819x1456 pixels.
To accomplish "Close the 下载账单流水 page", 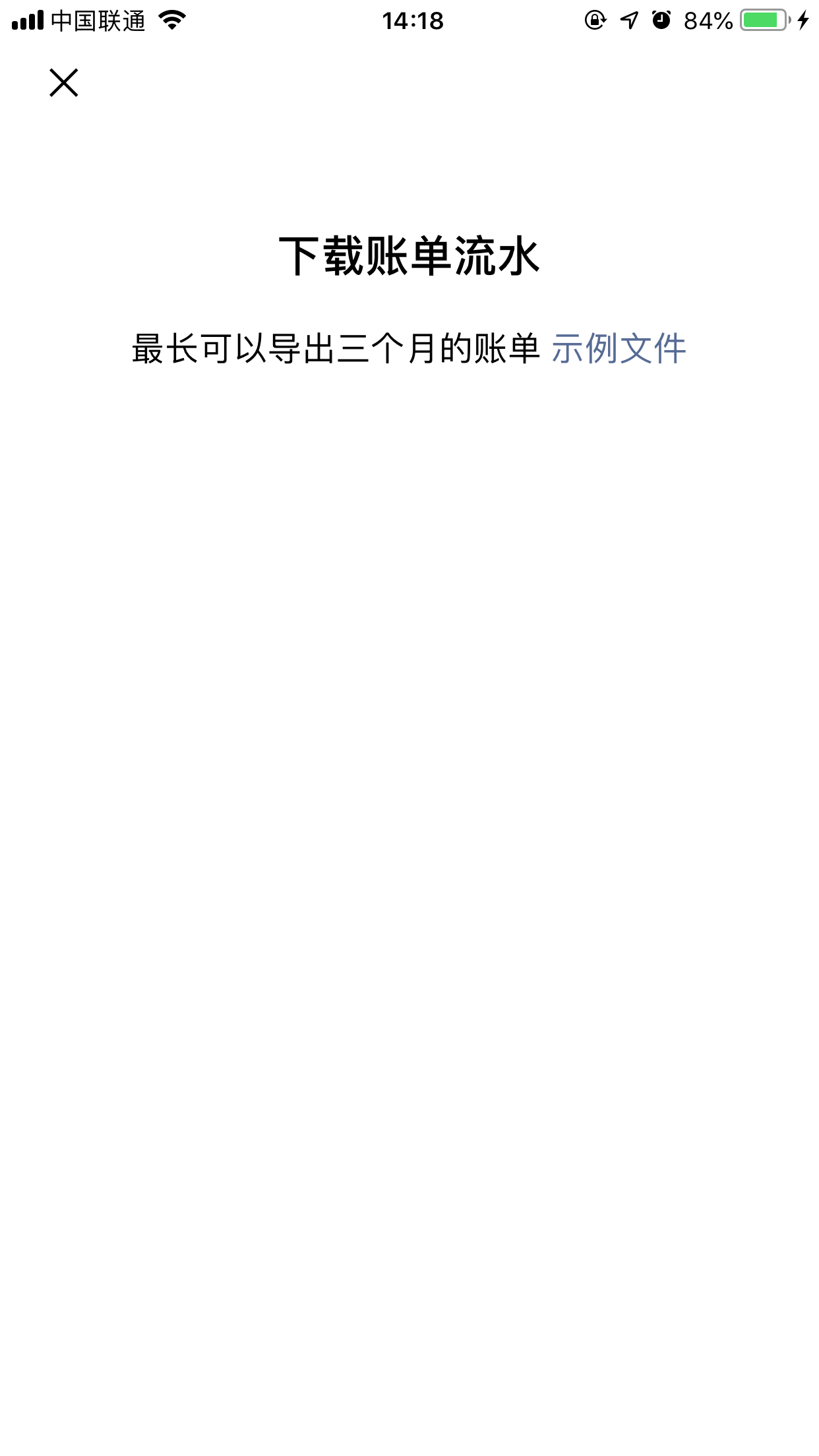I will click(64, 83).
